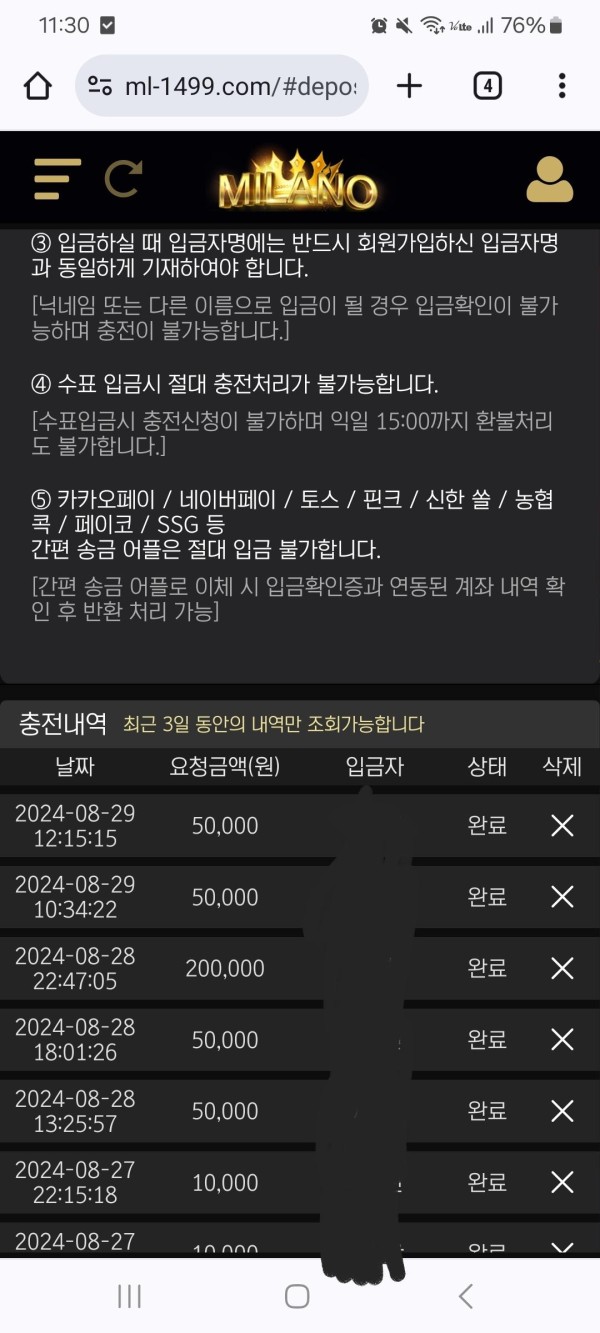
Task: Remove the 200,000 won deposit entry
Action: (562, 968)
